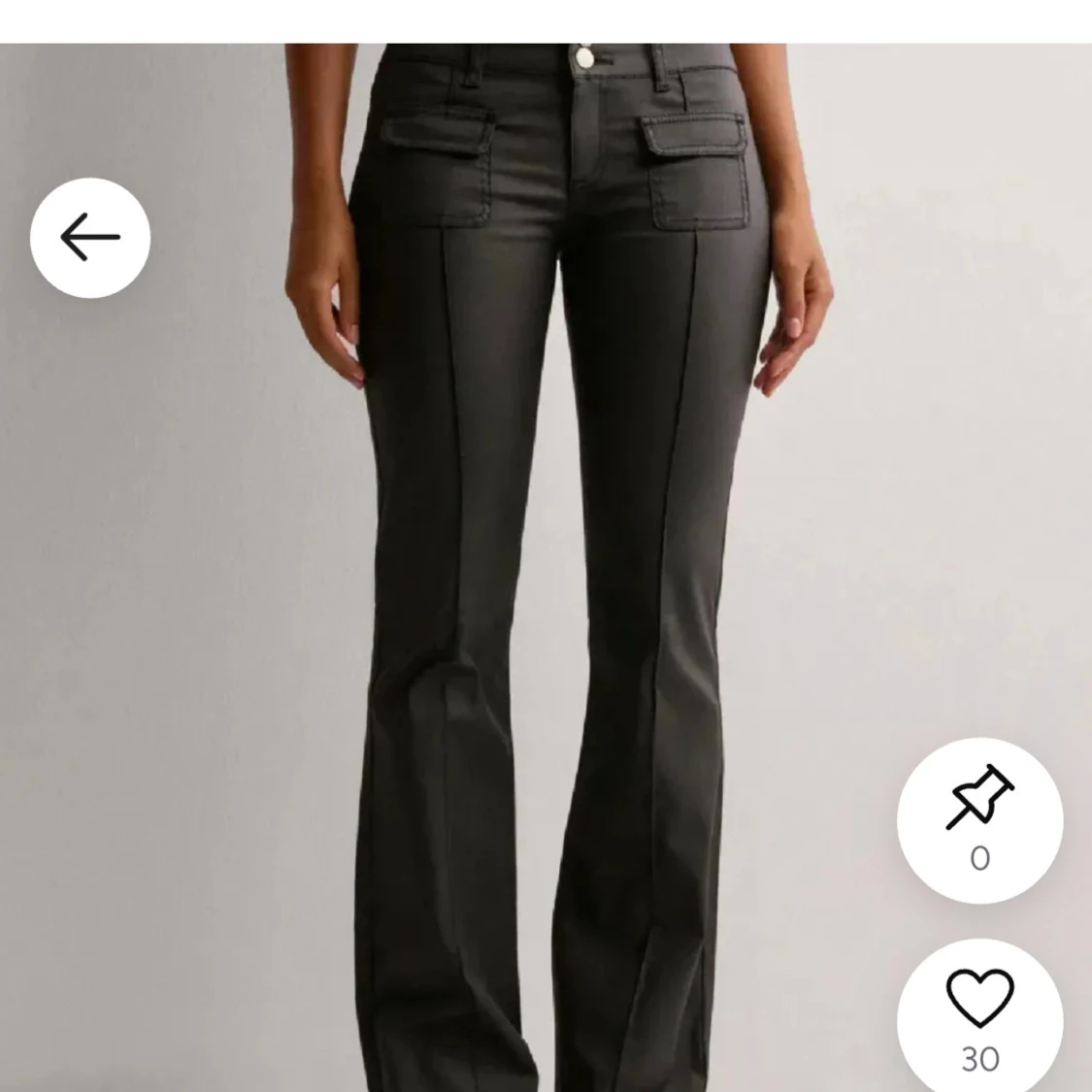Pin this trousers listing
Viewport: 1092px width, 1092px height.
[x=979, y=798]
